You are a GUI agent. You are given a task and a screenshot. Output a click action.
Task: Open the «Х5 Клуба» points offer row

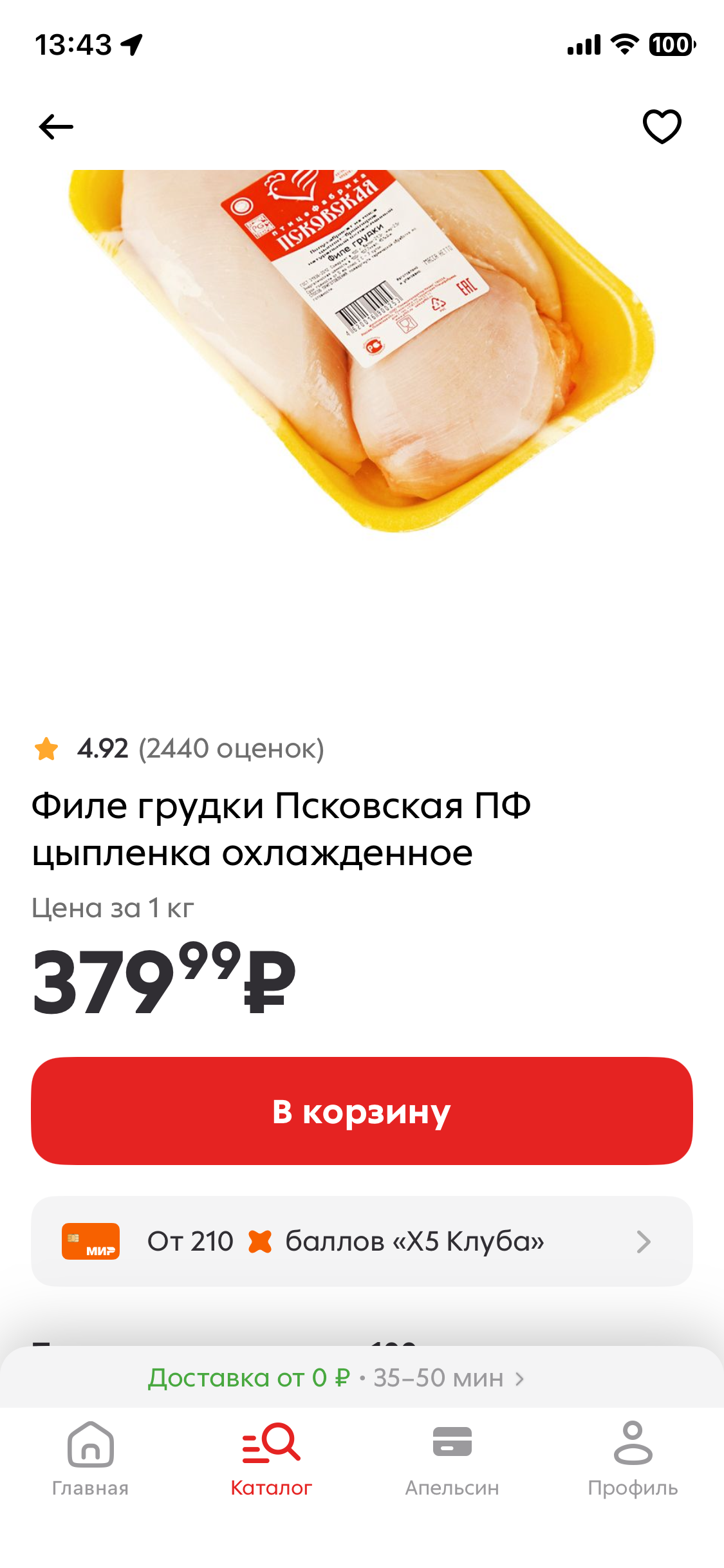click(362, 1241)
